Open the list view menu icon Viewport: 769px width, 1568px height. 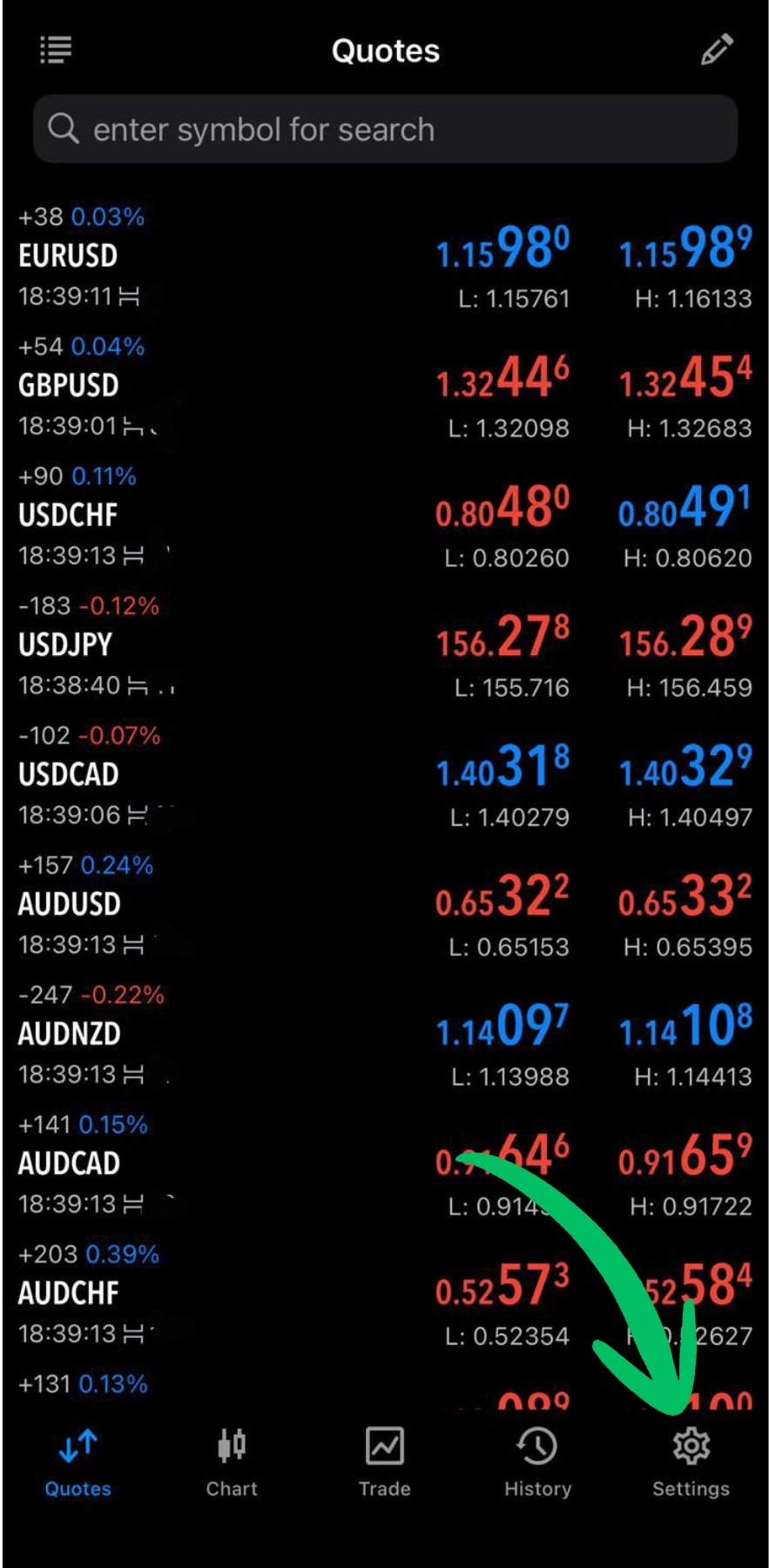[56, 51]
